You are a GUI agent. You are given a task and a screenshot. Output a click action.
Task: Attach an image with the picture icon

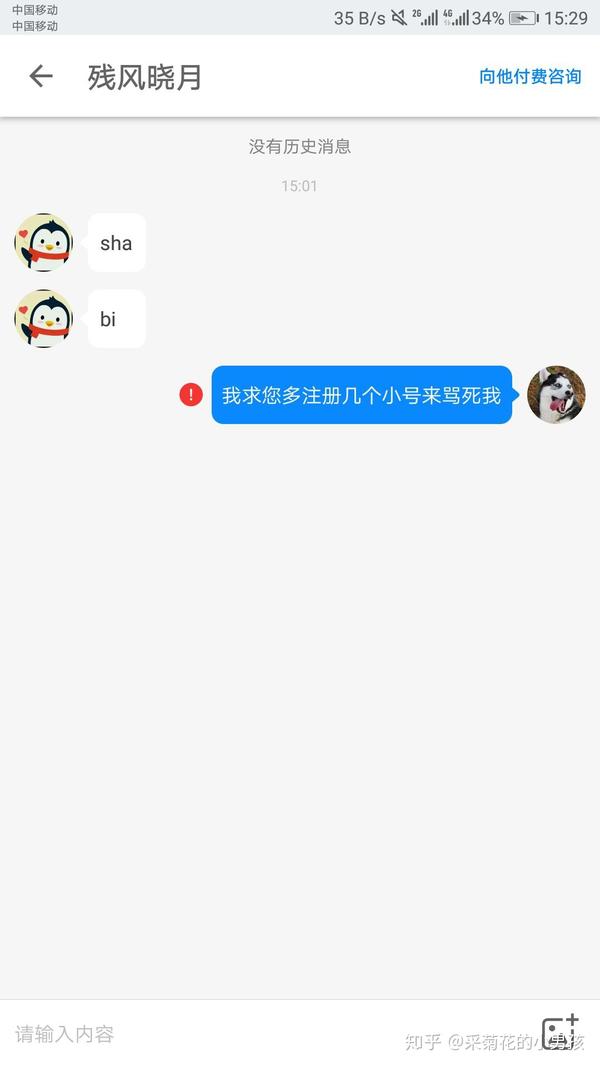click(560, 1032)
